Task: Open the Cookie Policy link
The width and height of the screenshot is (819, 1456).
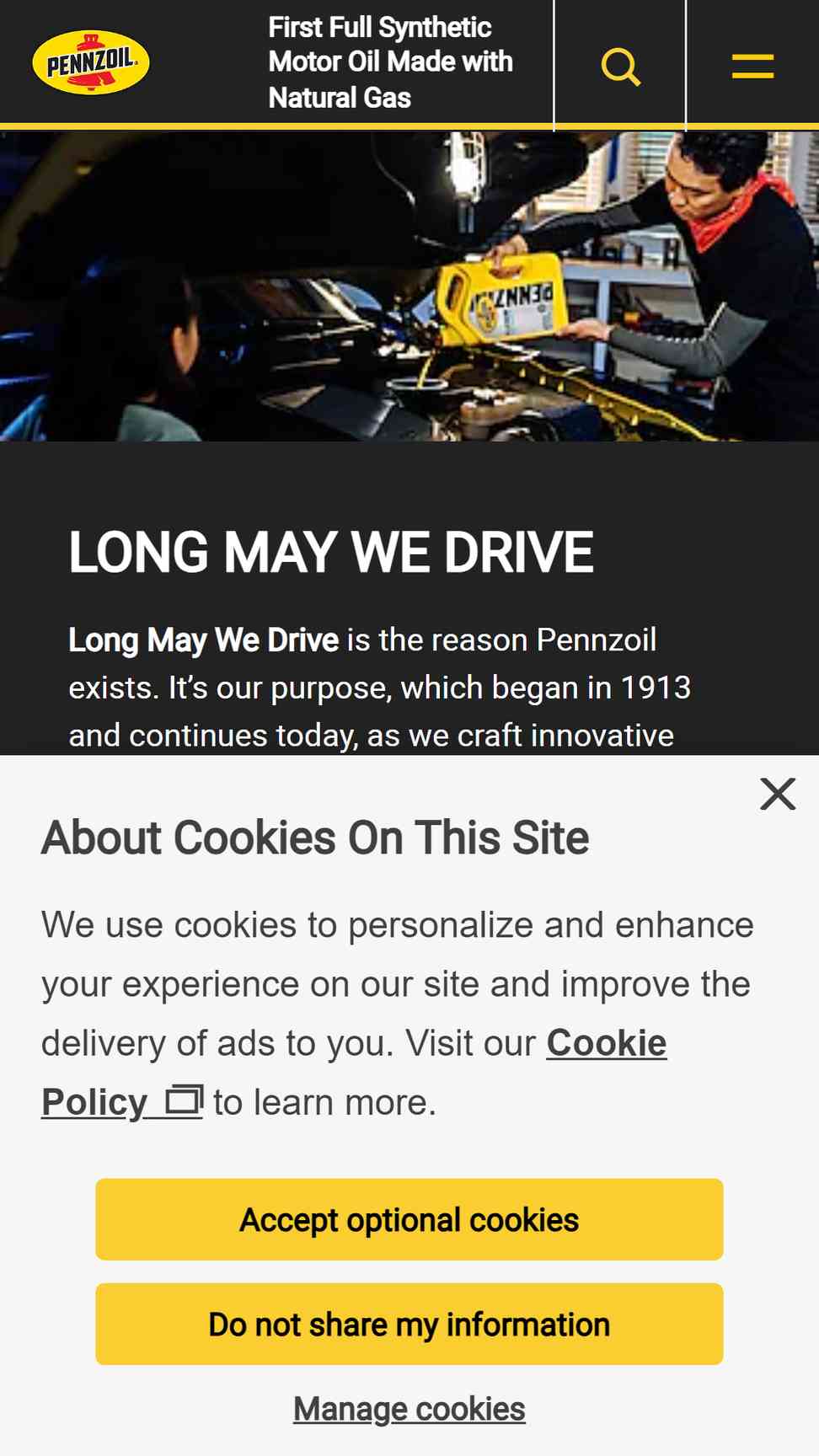Action: [x=354, y=1072]
